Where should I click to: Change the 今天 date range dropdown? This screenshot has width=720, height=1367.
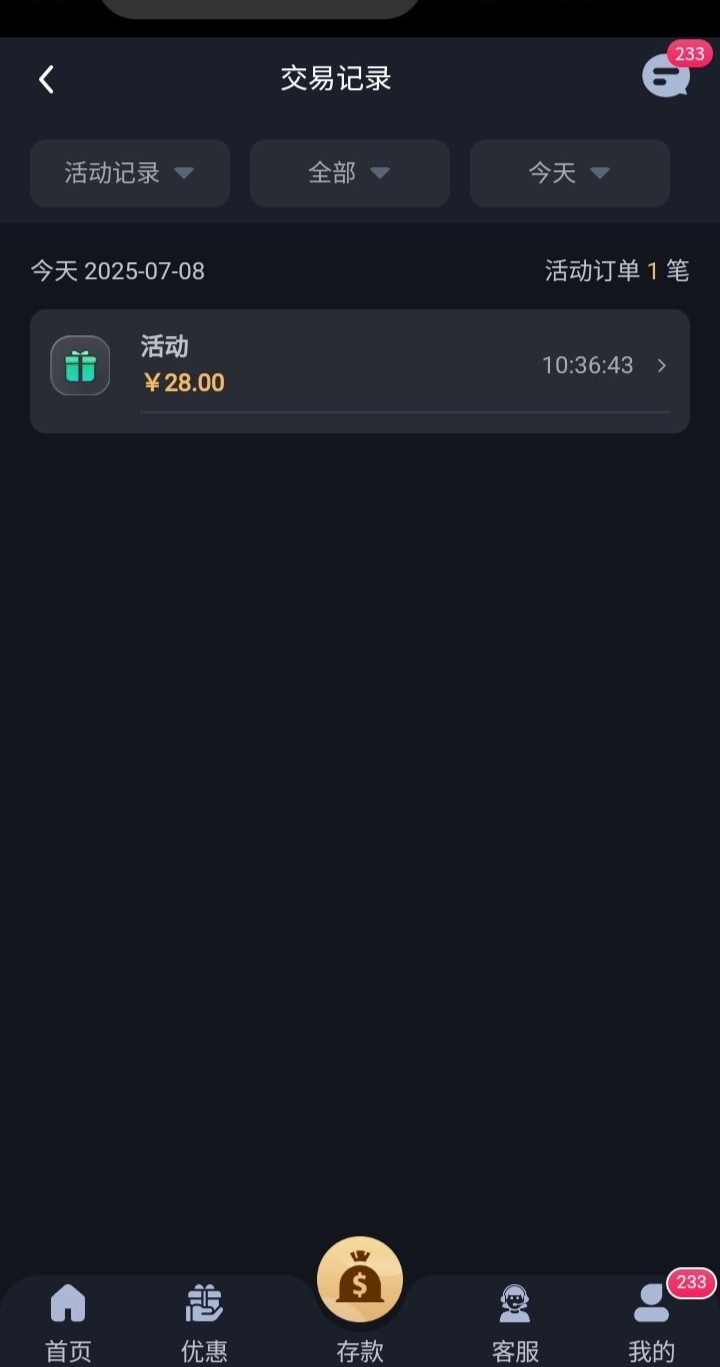pos(570,173)
